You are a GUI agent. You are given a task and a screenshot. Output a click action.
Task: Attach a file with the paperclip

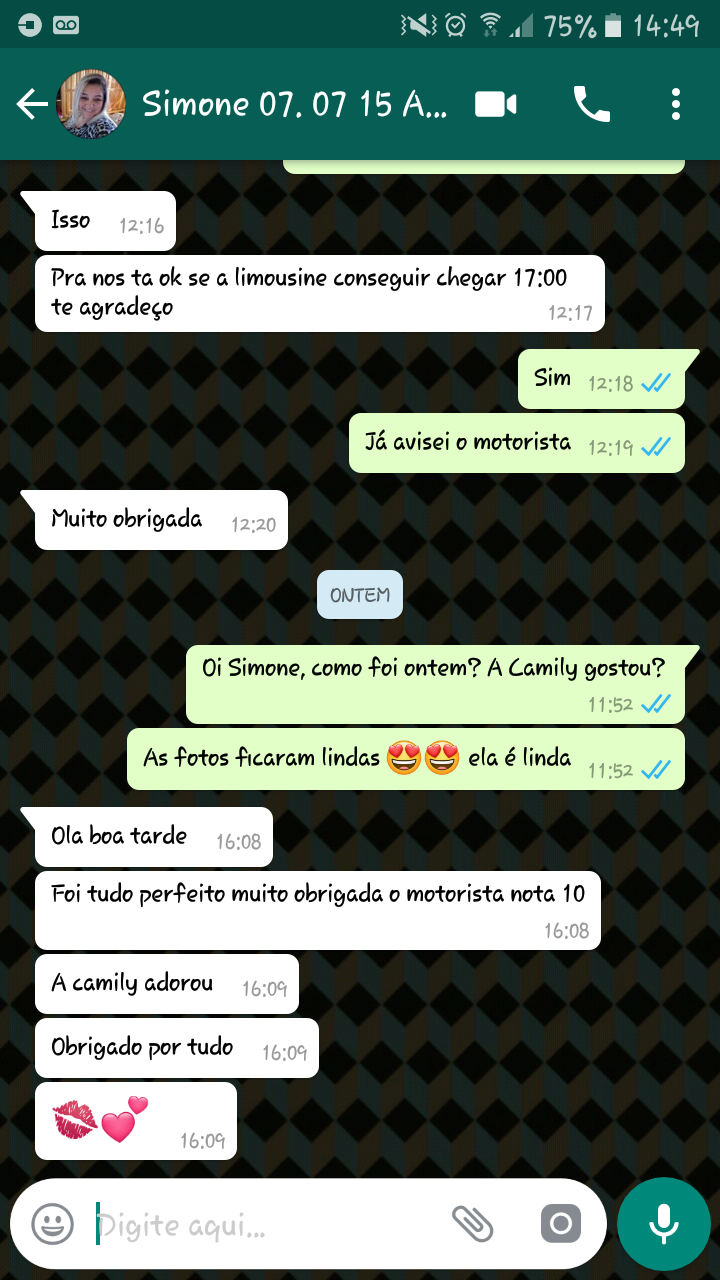[x=472, y=1223]
